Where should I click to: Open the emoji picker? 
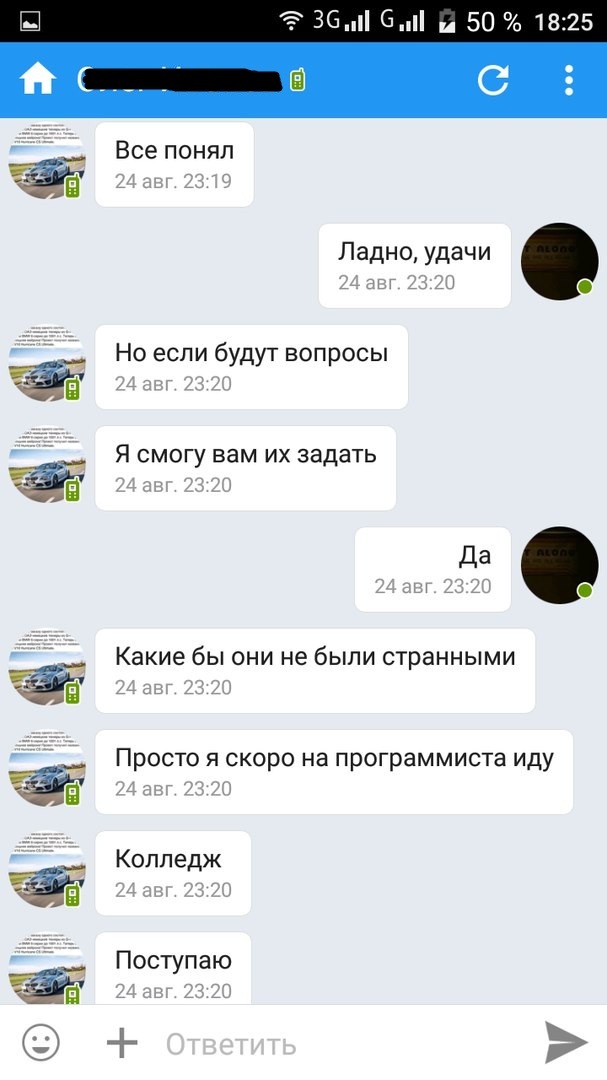41,1043
